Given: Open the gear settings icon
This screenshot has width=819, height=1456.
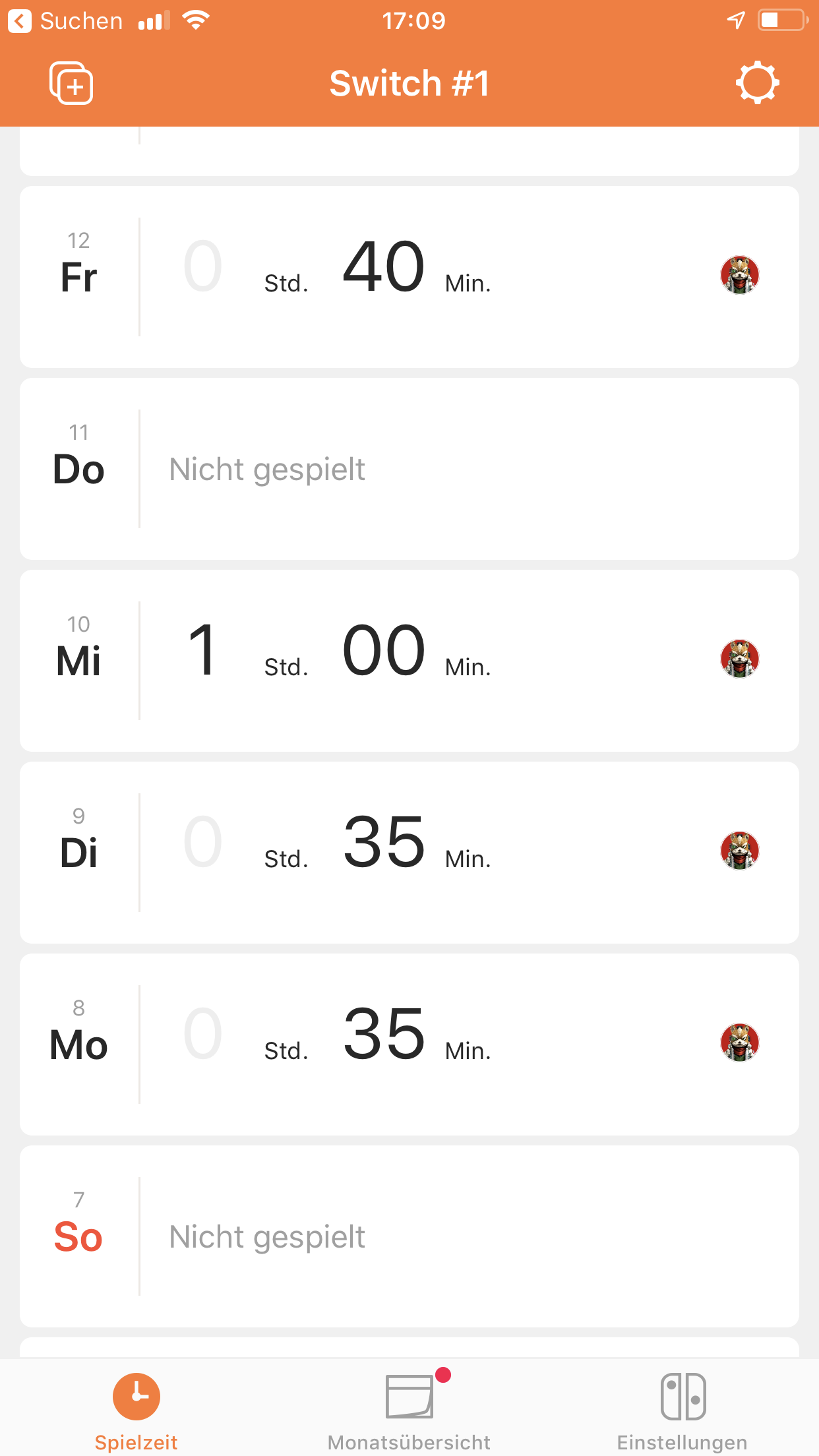Looking at the screenshot, I should [757, 83].
